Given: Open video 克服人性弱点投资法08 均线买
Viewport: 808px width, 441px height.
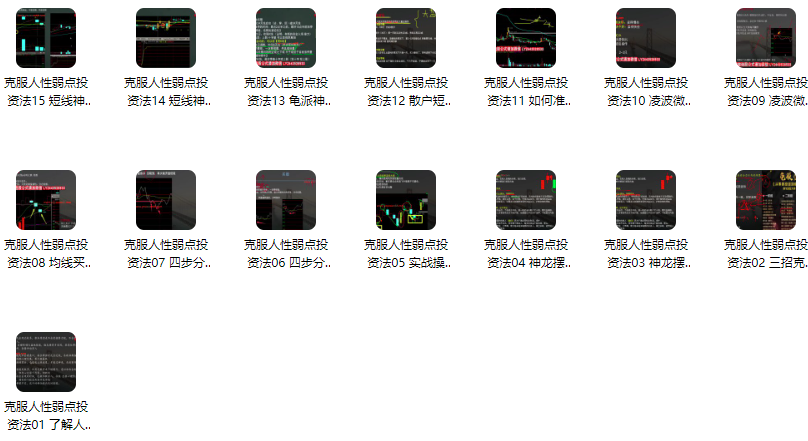Looking at the screenshot, I should point(46,200).
